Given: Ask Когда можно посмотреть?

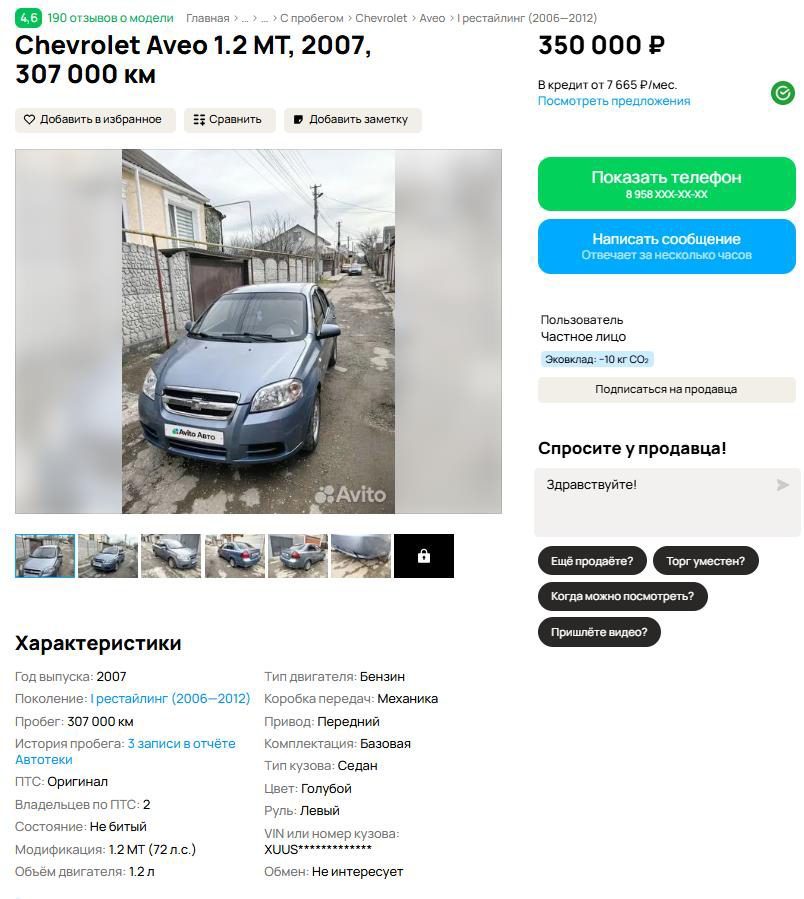Looking at the screenshot, I should [x=622, y=596].
